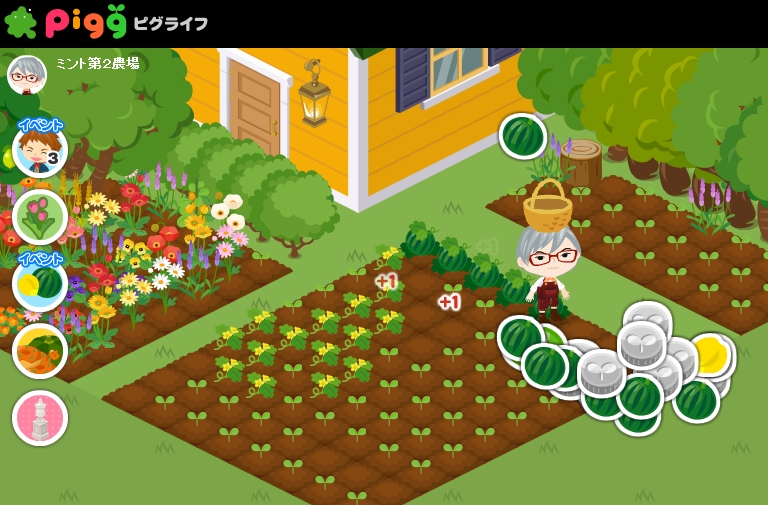This screenshot has width=768, height=505.
Task: Open the lemon and watermelon event icon
Action: 40,284
